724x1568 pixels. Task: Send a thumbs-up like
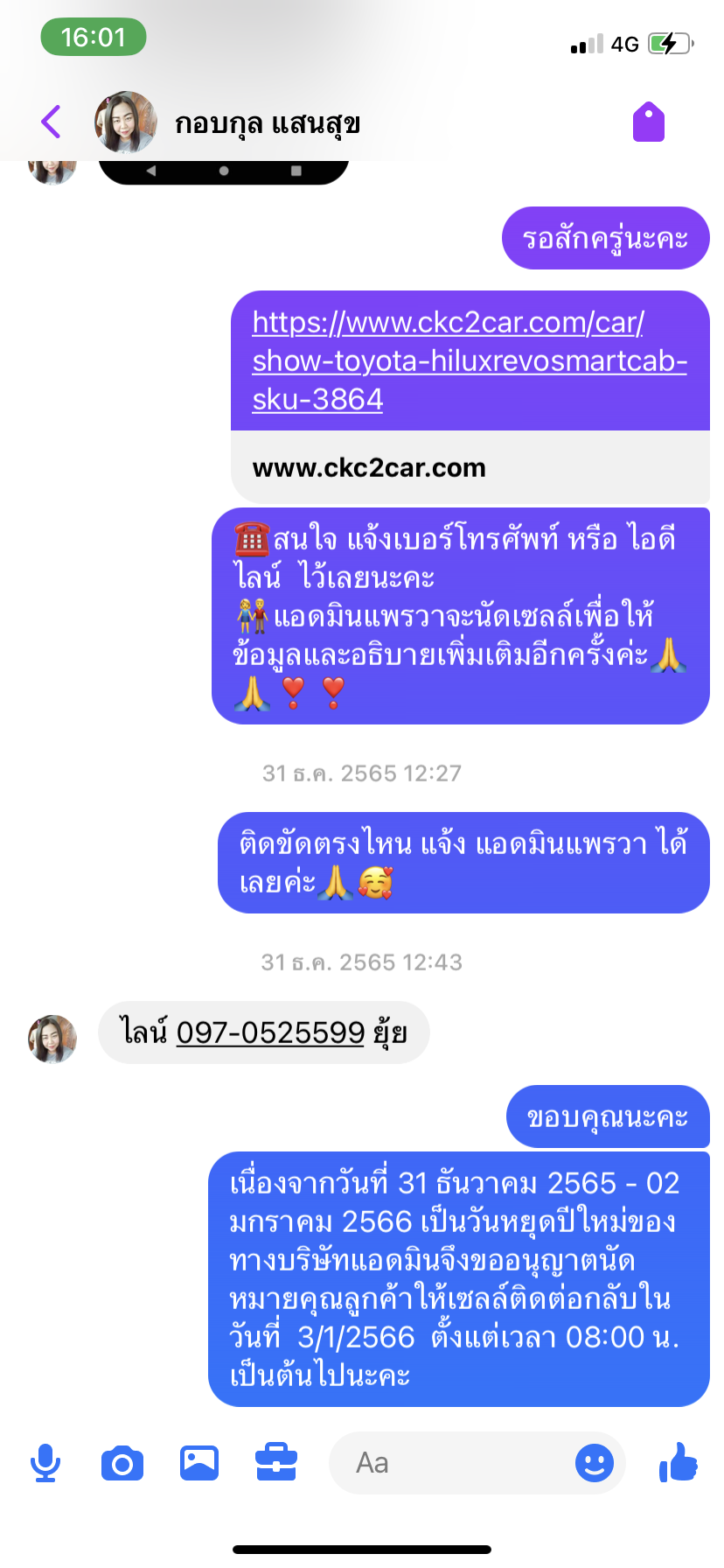[x=679, y=1462]
